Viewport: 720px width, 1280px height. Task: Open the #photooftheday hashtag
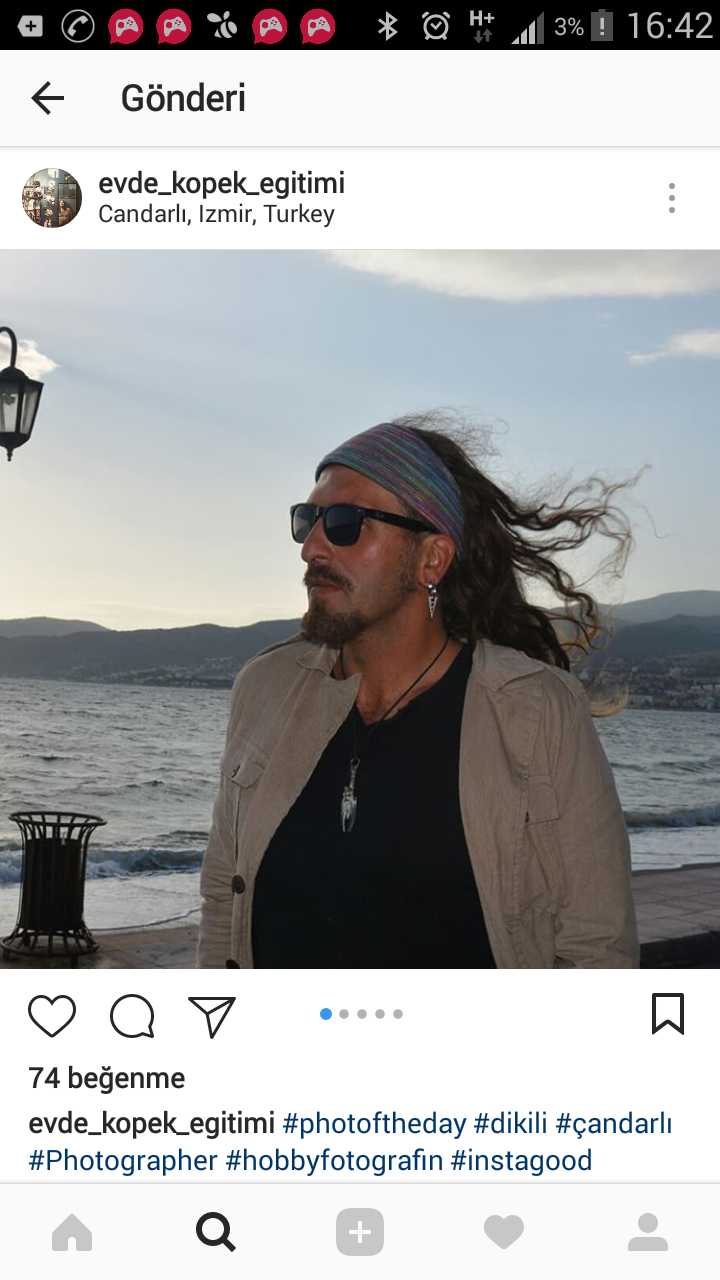pyautogui.click(x=374, y=1124)
